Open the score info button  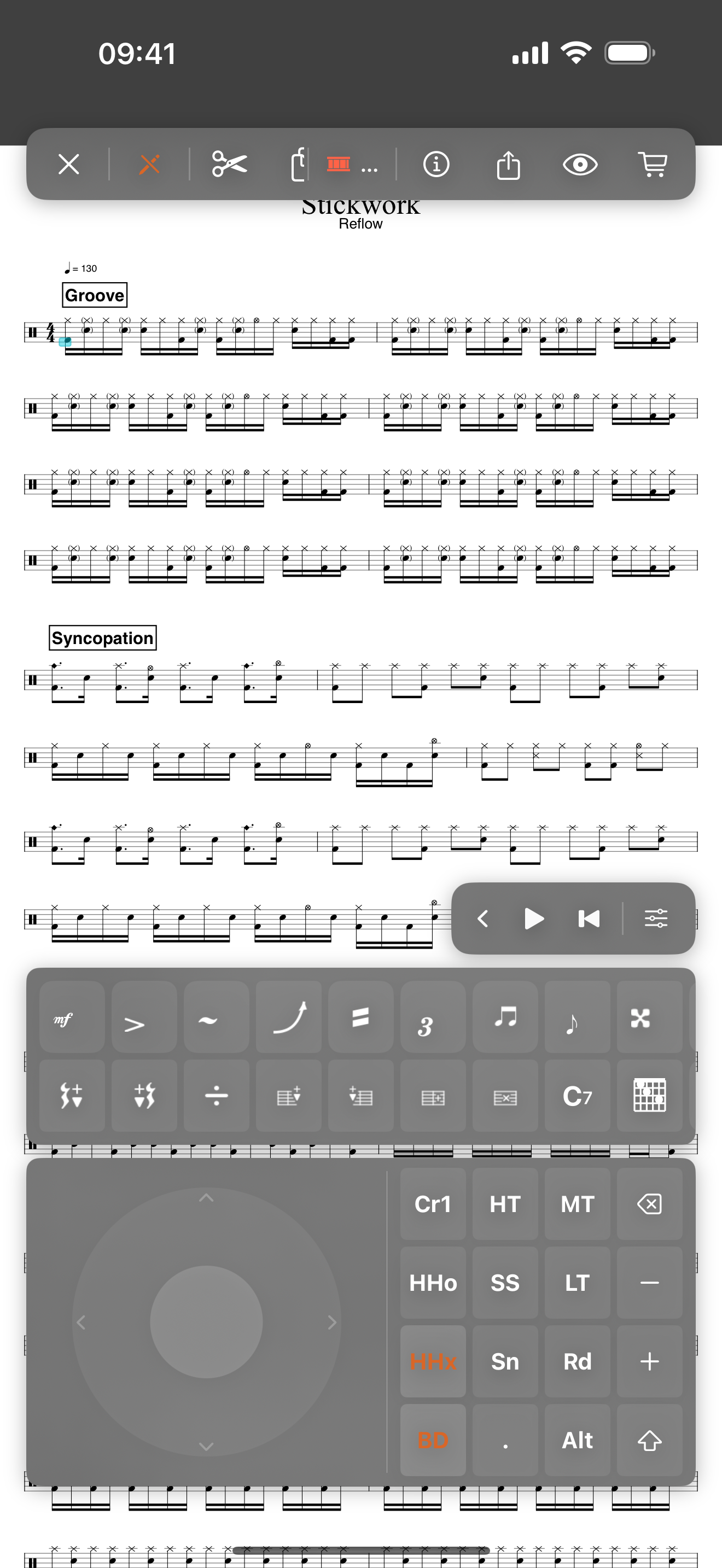(436, 165)
